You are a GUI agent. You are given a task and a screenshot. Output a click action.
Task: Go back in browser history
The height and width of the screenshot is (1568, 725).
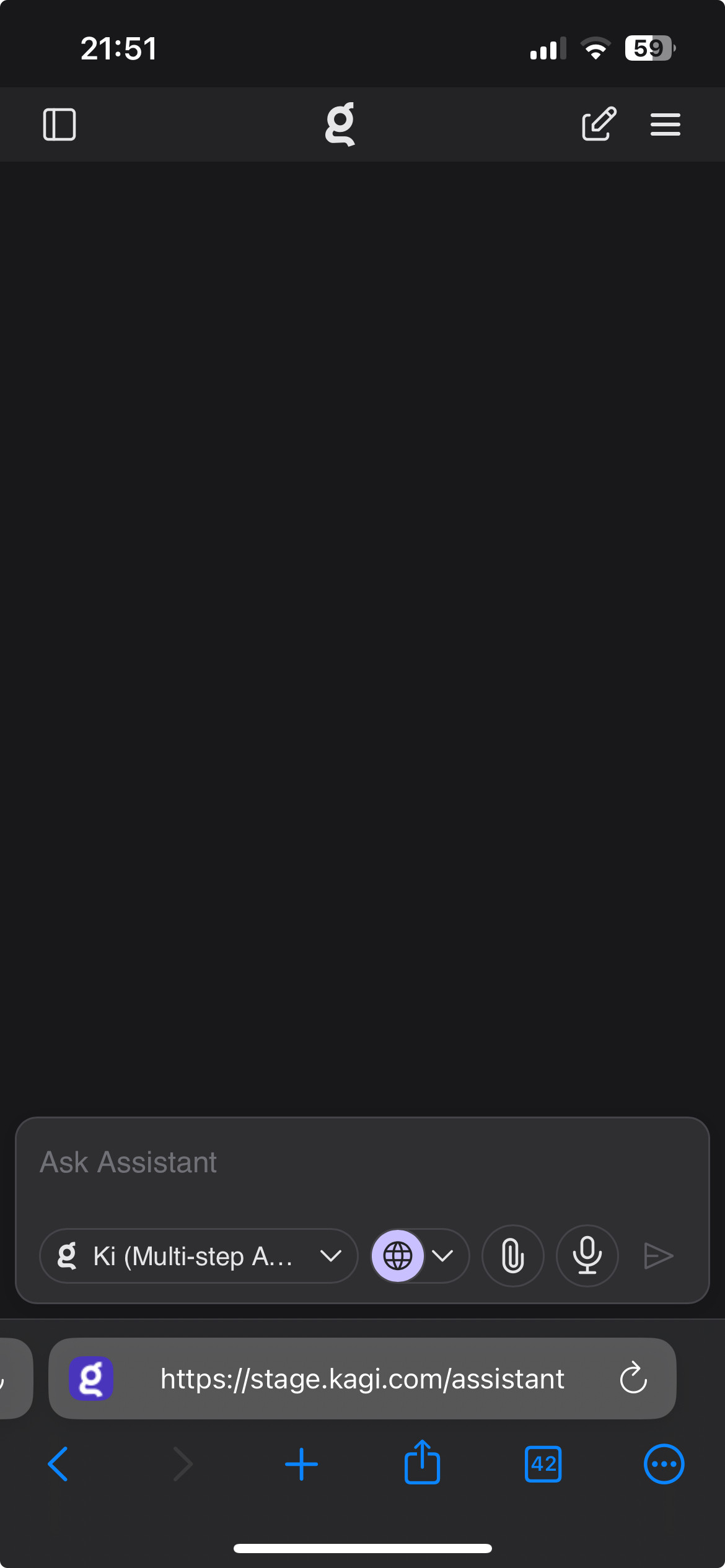click(58, 1464)
